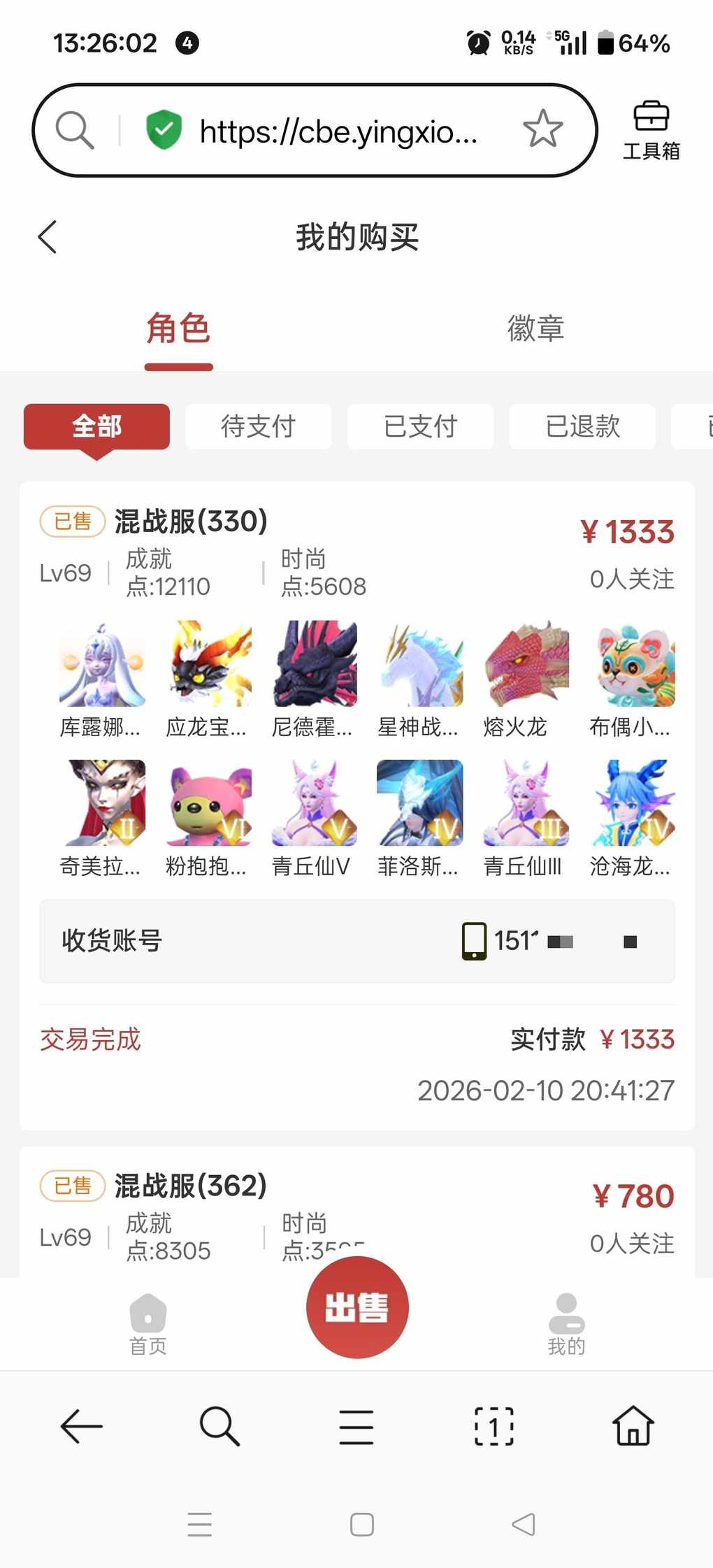This screenshot has width=713, height=1568.
Task: Tap the browser back arrow in bottom toolbar
Action: [81, 1426]
